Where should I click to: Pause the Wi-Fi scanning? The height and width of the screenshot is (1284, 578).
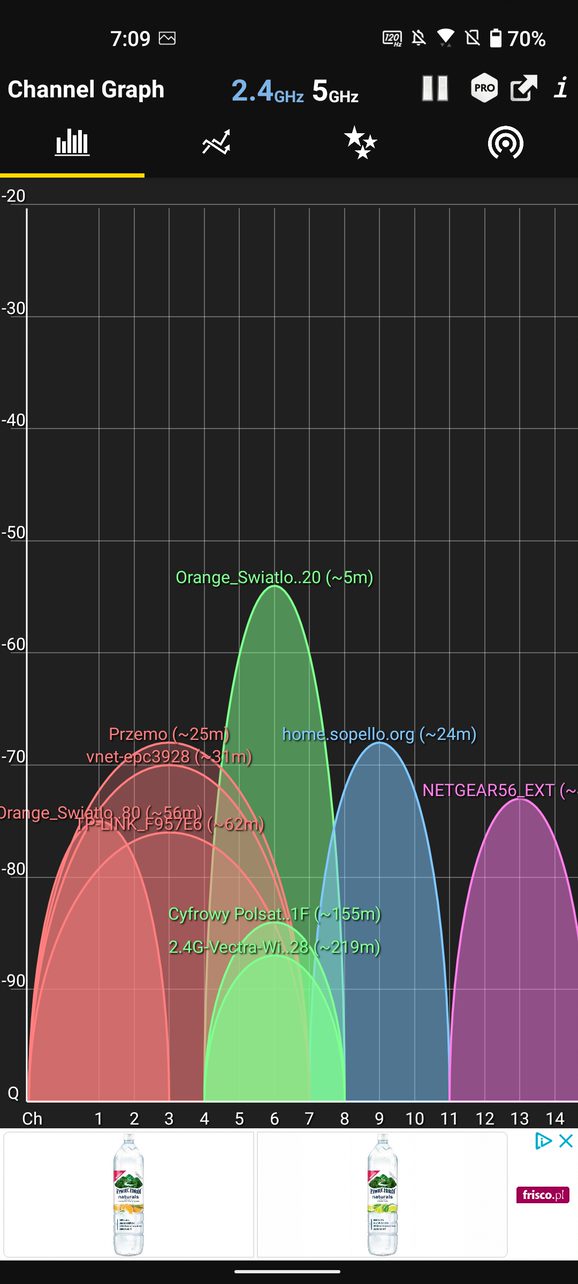tap(435, 88)
